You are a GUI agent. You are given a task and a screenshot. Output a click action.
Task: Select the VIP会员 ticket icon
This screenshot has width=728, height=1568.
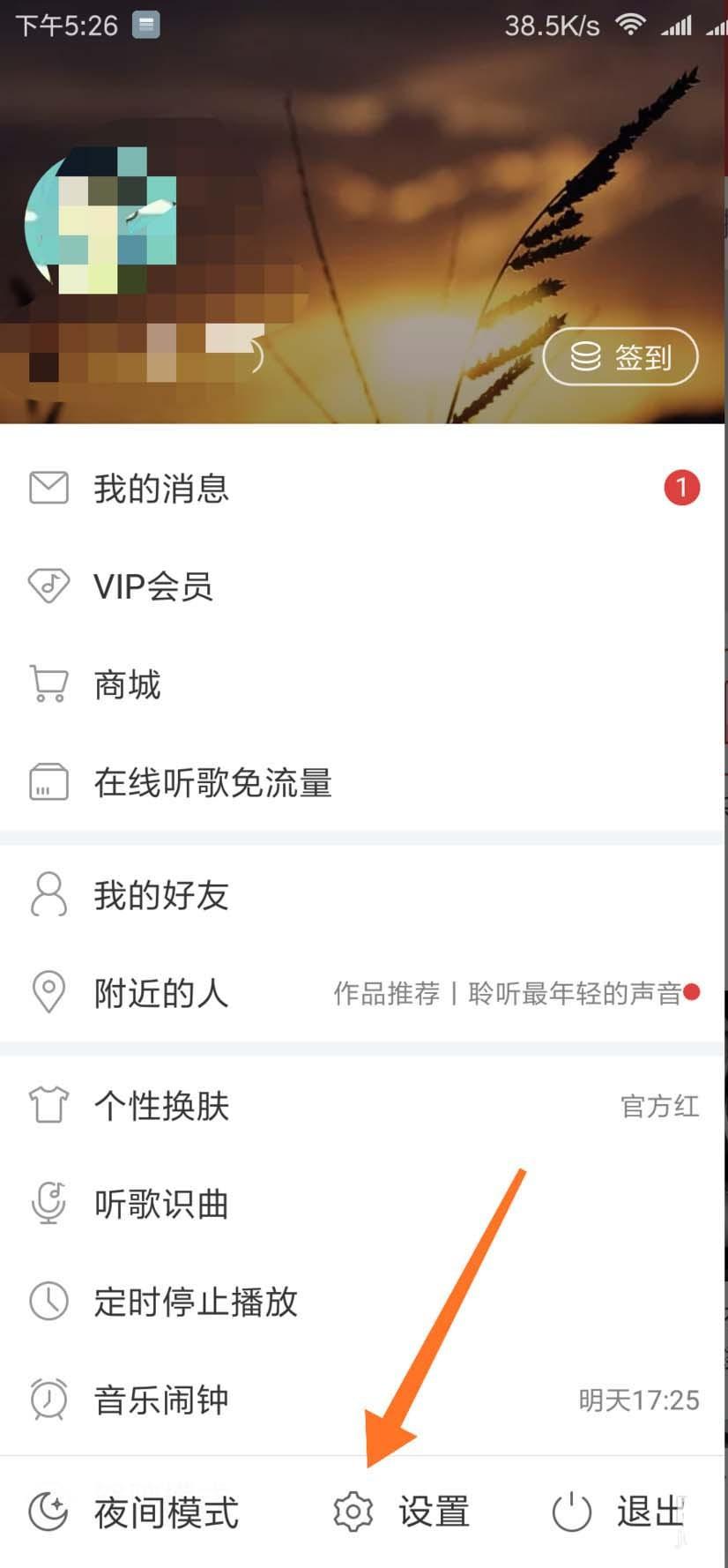tap(48, 586)
